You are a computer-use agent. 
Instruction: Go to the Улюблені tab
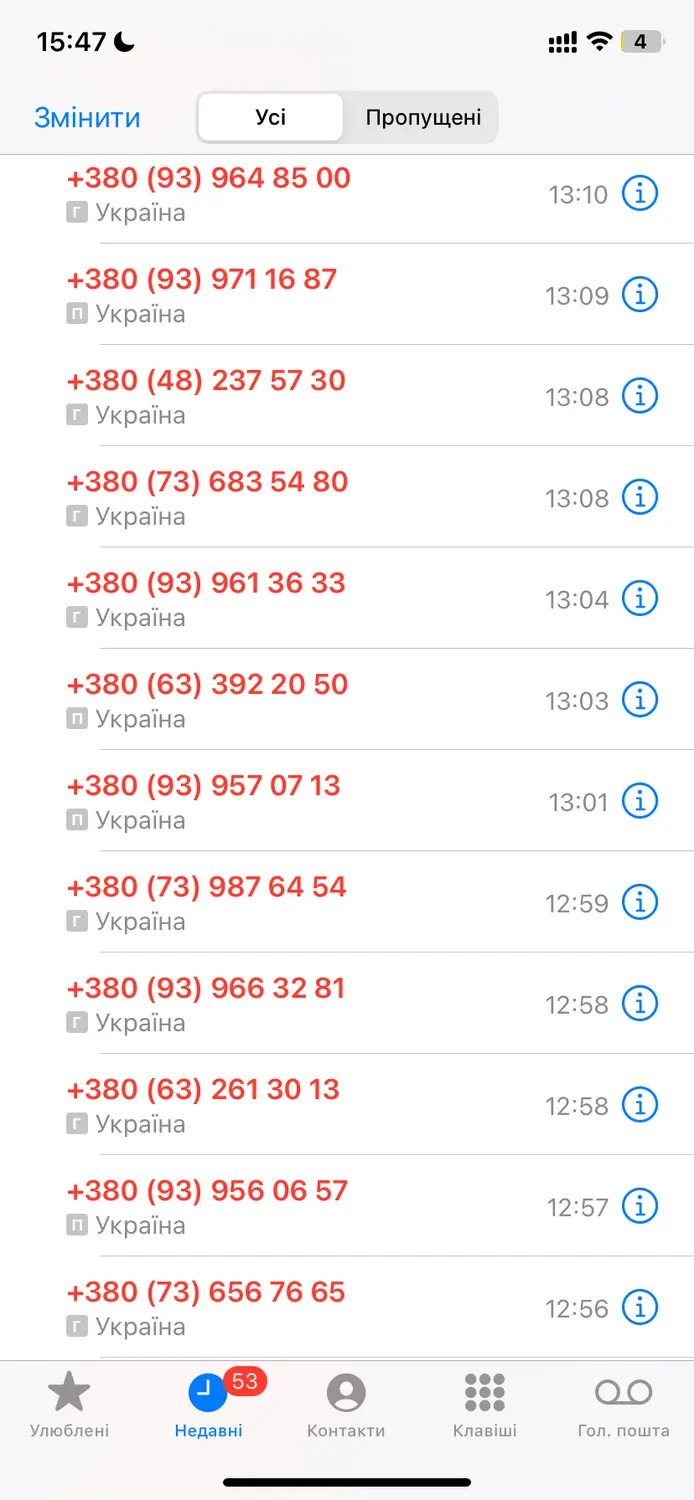69,1405
